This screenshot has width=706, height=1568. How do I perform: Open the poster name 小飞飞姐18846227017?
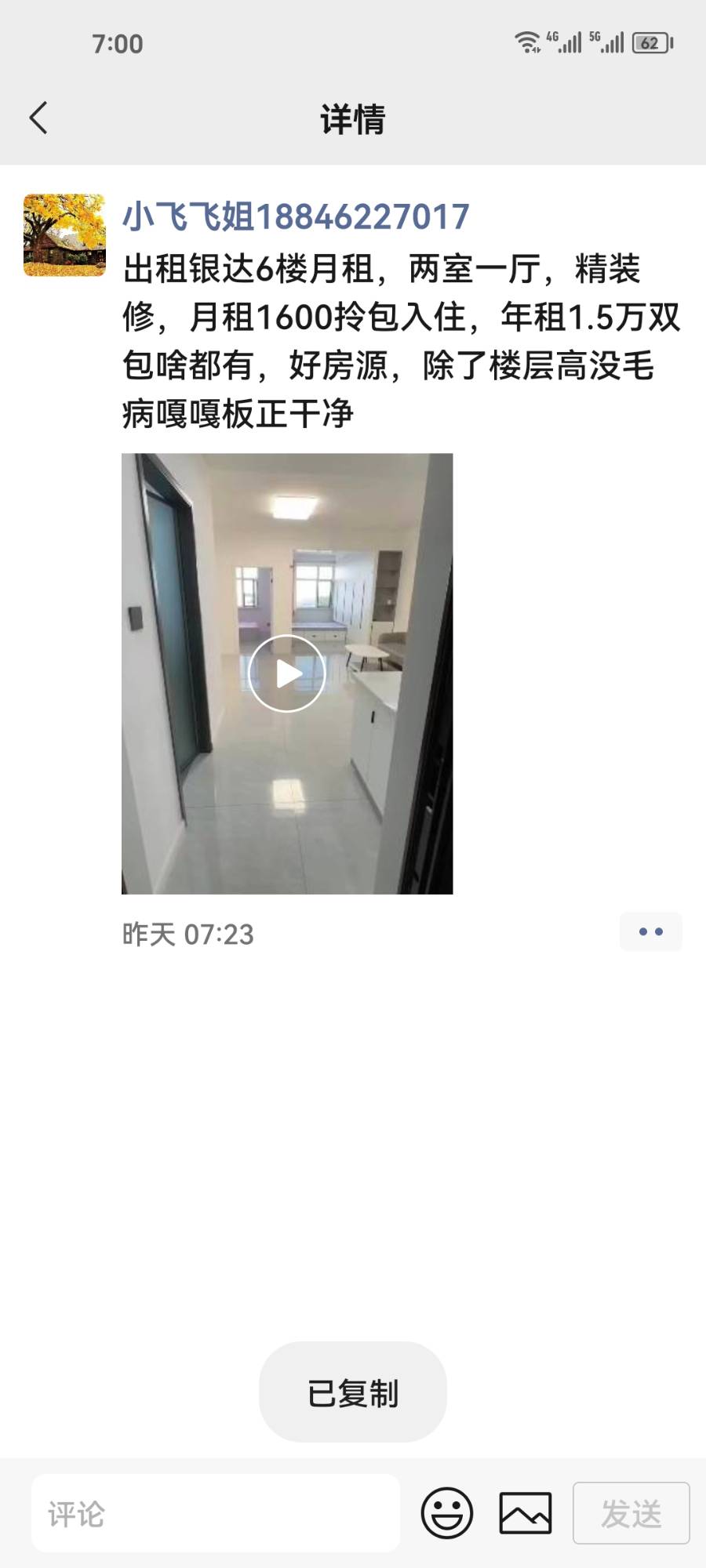coord(296,217)
